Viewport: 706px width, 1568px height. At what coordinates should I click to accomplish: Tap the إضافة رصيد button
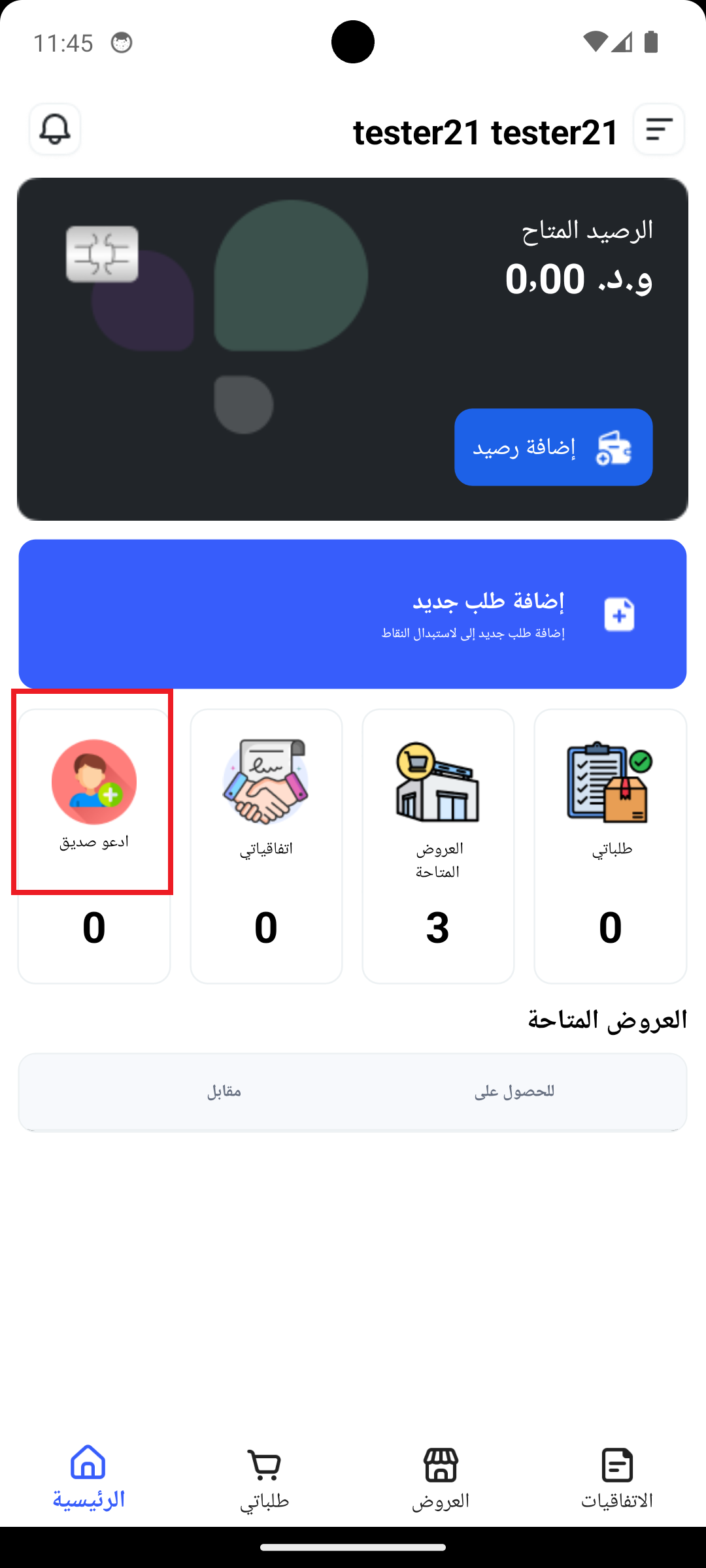coord(553,448)
